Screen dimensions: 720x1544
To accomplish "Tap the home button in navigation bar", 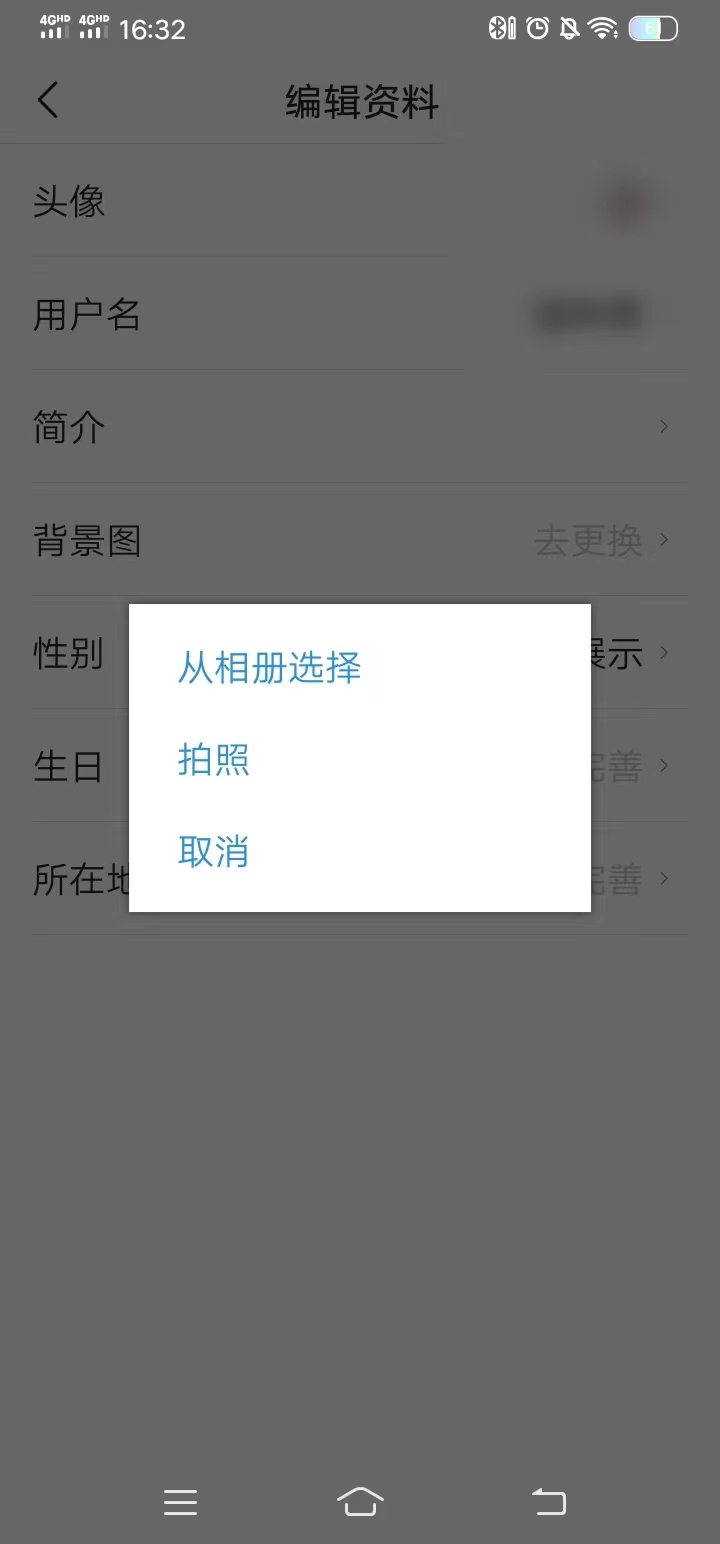I will pyautogui.click(x=360, y=1501).
